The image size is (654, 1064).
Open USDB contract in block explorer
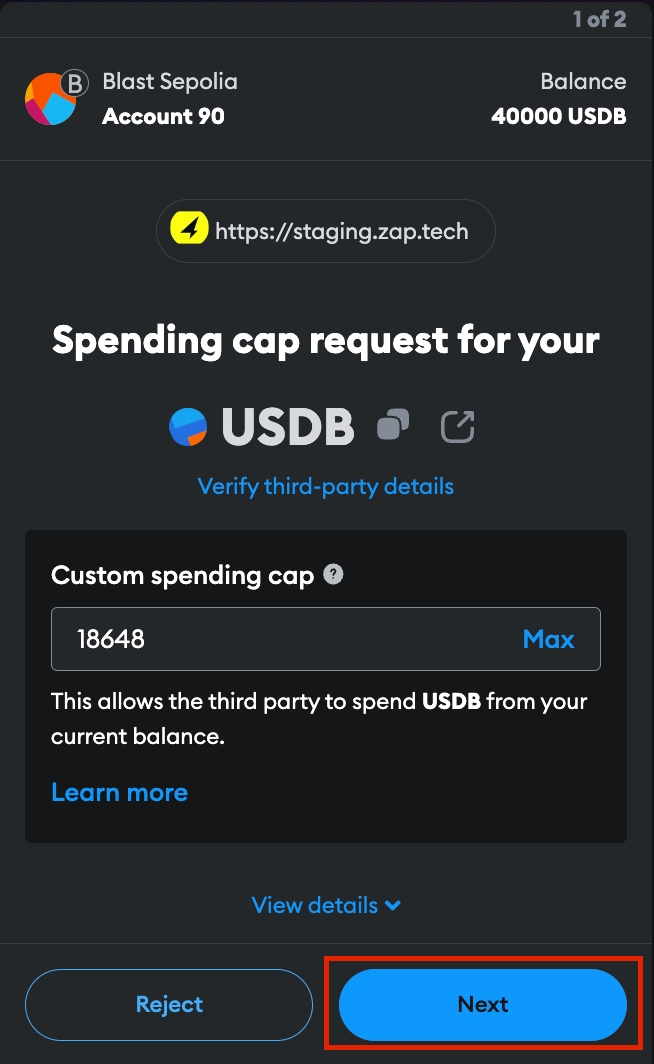(x=458, y=426)
